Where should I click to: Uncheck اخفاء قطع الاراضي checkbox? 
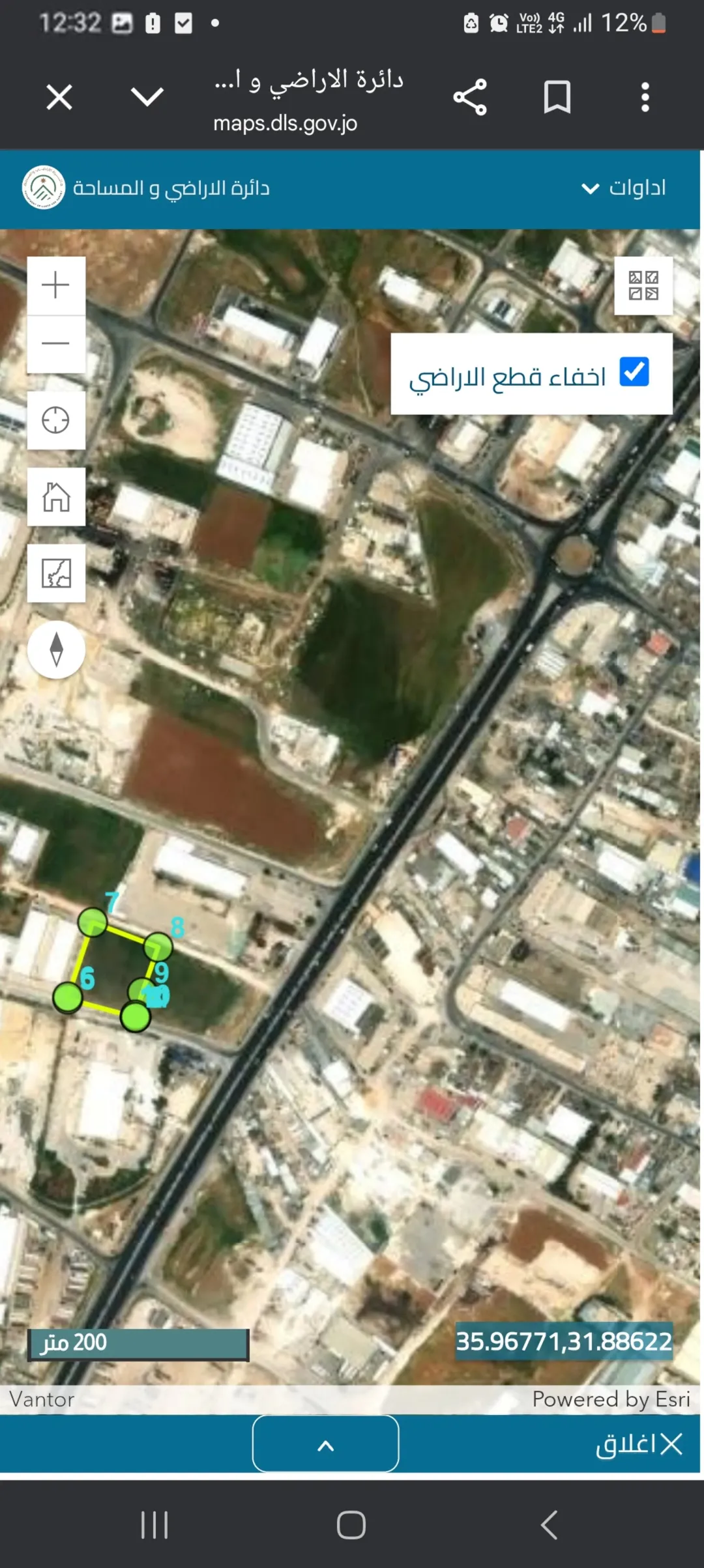tap(634, 372)
